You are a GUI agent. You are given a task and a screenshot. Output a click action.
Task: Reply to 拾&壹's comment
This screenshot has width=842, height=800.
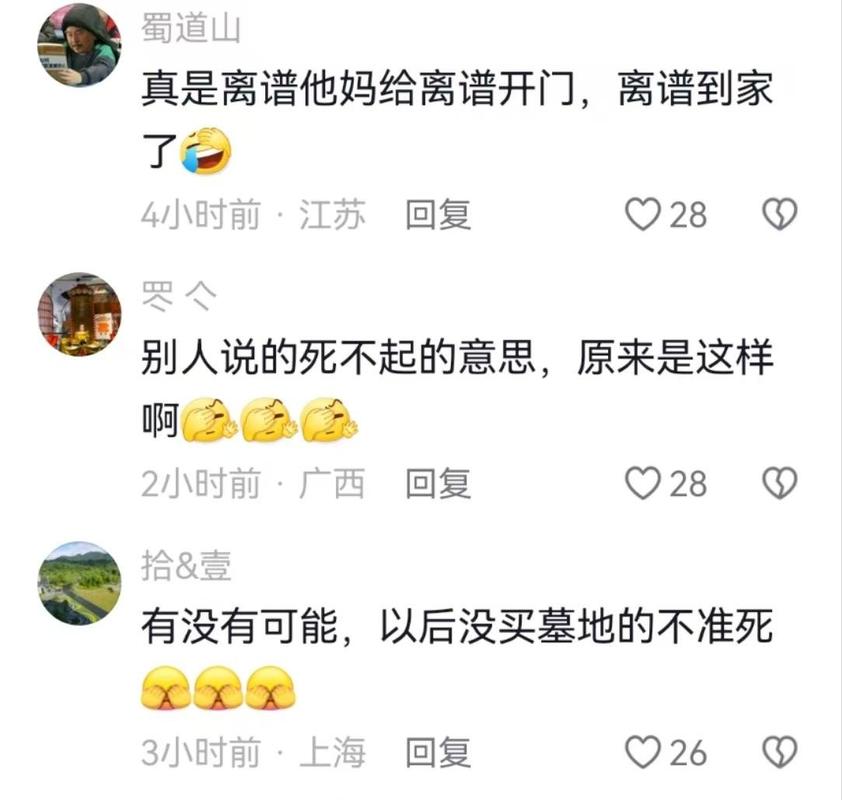click(438, 752)
